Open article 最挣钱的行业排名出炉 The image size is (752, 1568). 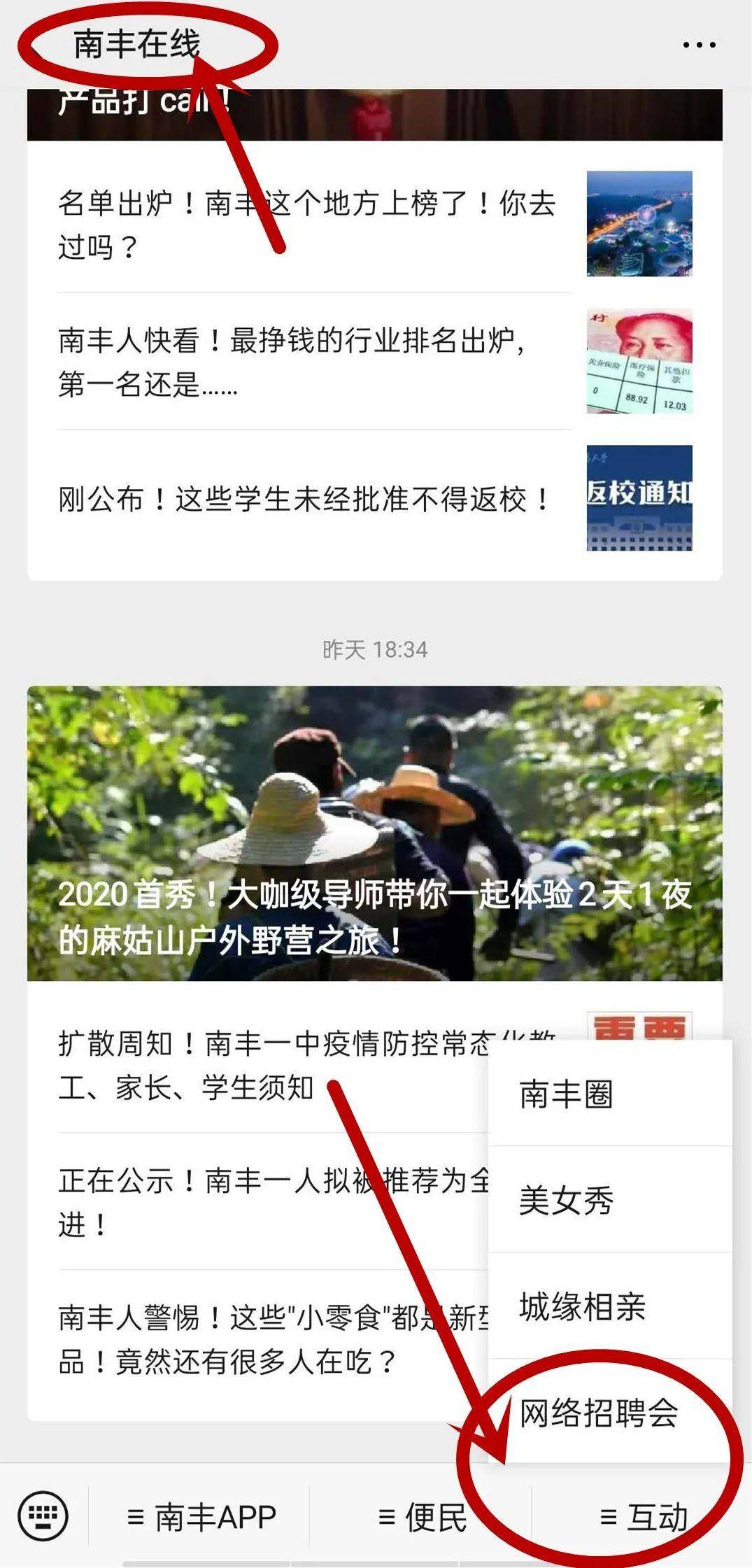point(375,361)
